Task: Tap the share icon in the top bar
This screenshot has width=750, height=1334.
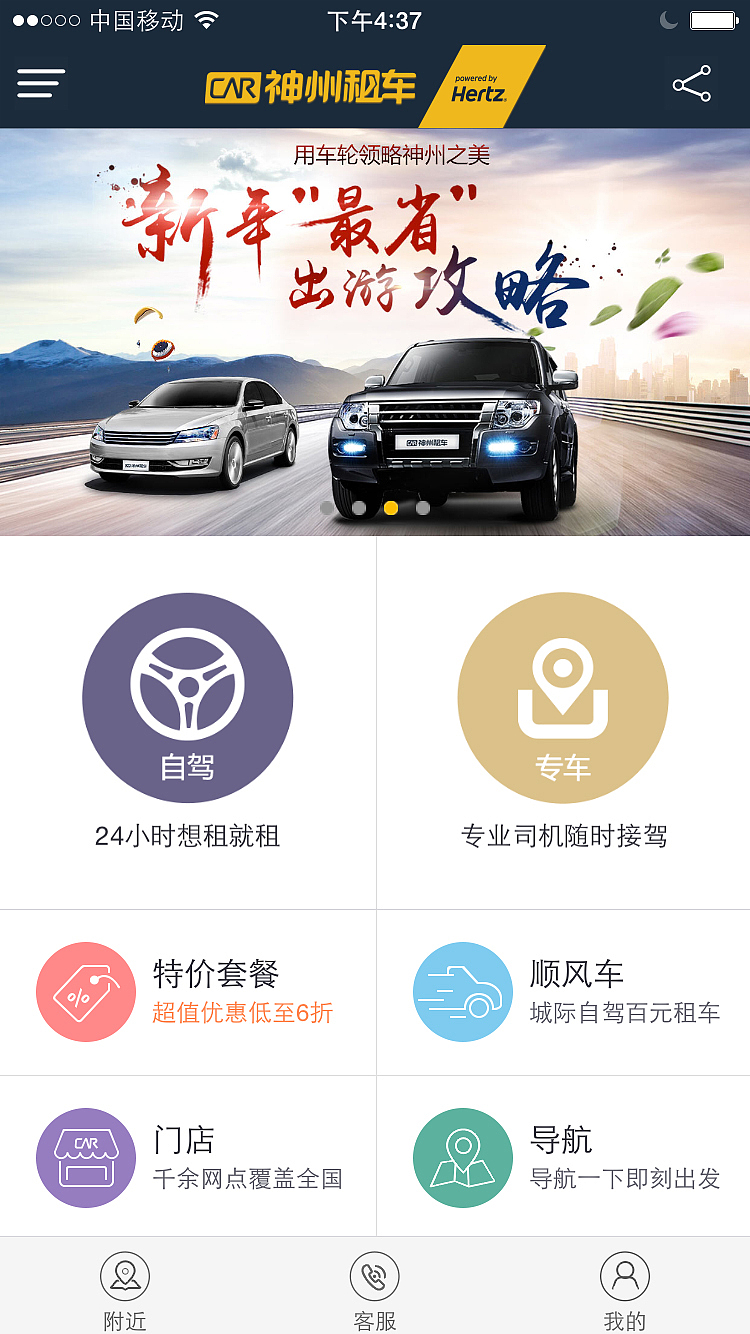Action: click(x=692, y=85)
